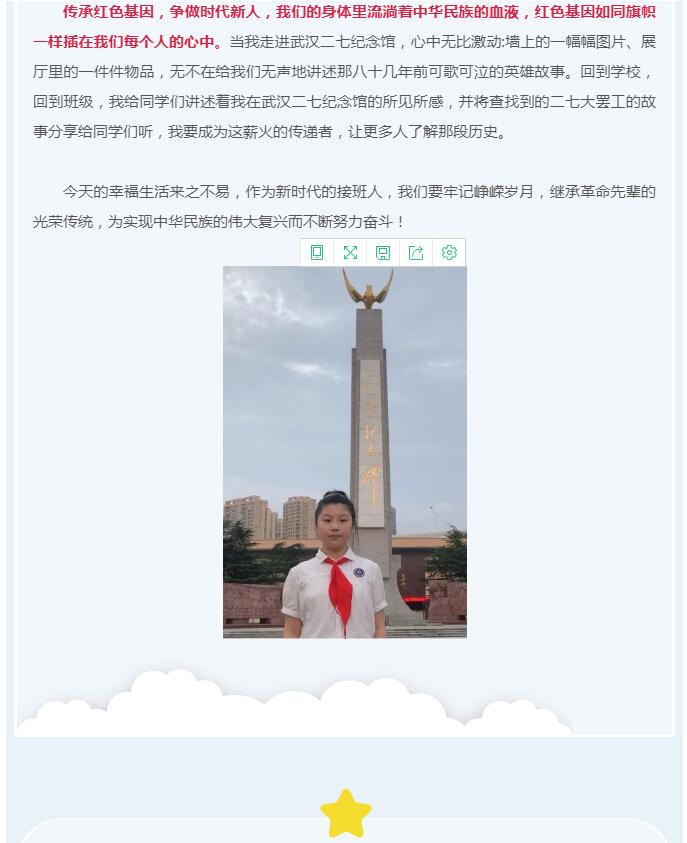
Task: Save the photo with the floppy disk icon
Action: tap(383, 253)
